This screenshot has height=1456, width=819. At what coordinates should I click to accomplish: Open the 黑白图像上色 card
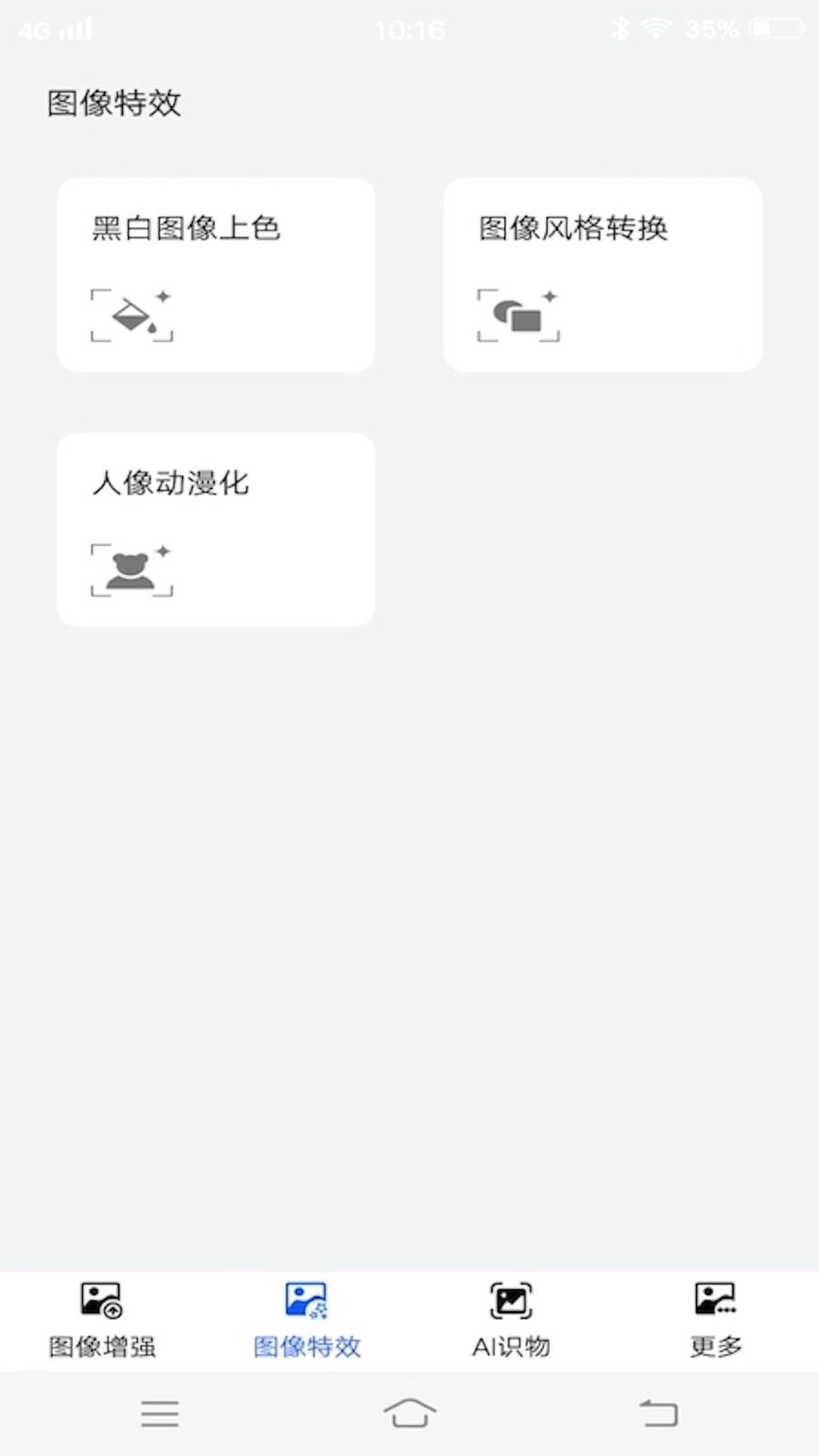pyautogui.click(x=216, y=275)
